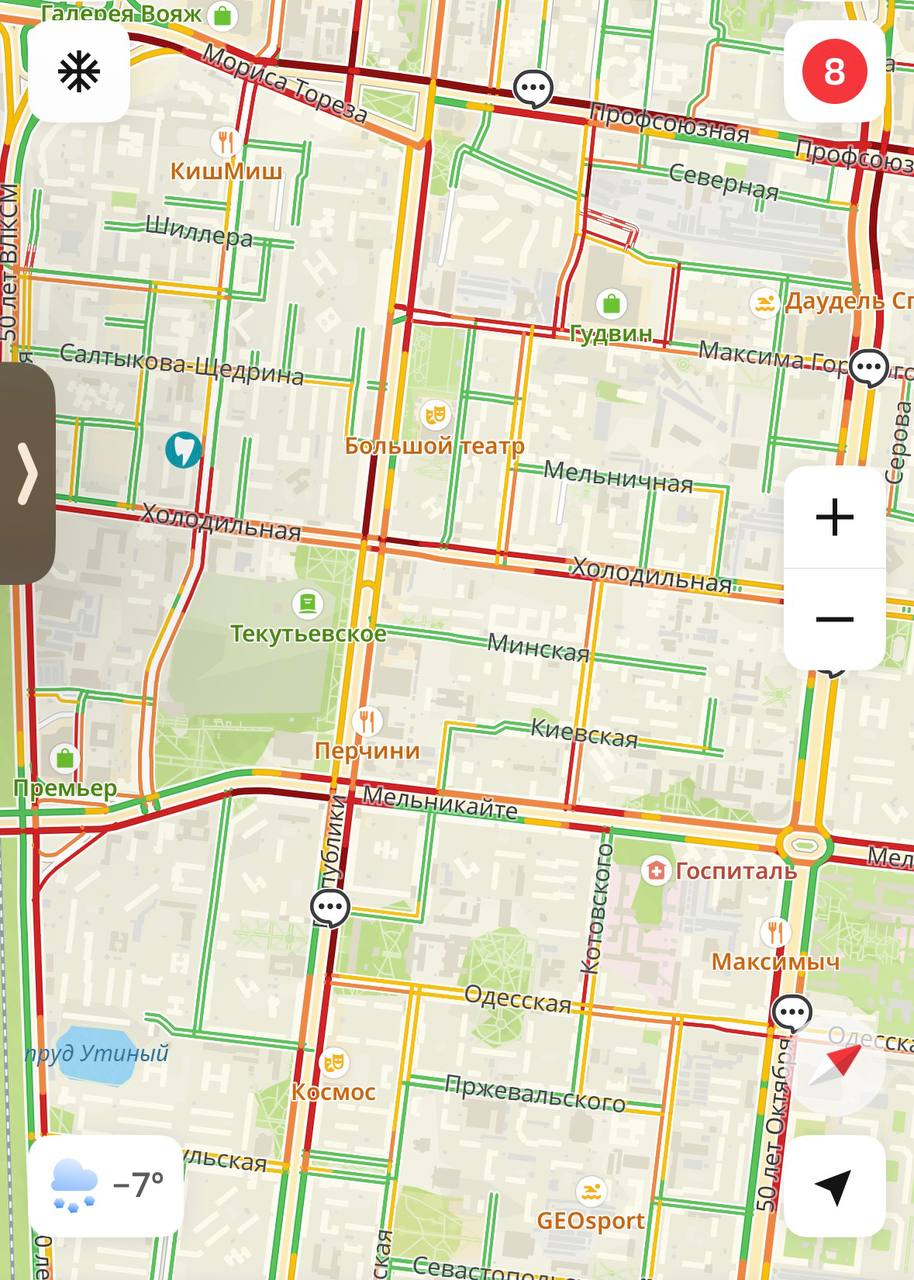Select the Перчини restaurant marker

click(x=367, y=720)
